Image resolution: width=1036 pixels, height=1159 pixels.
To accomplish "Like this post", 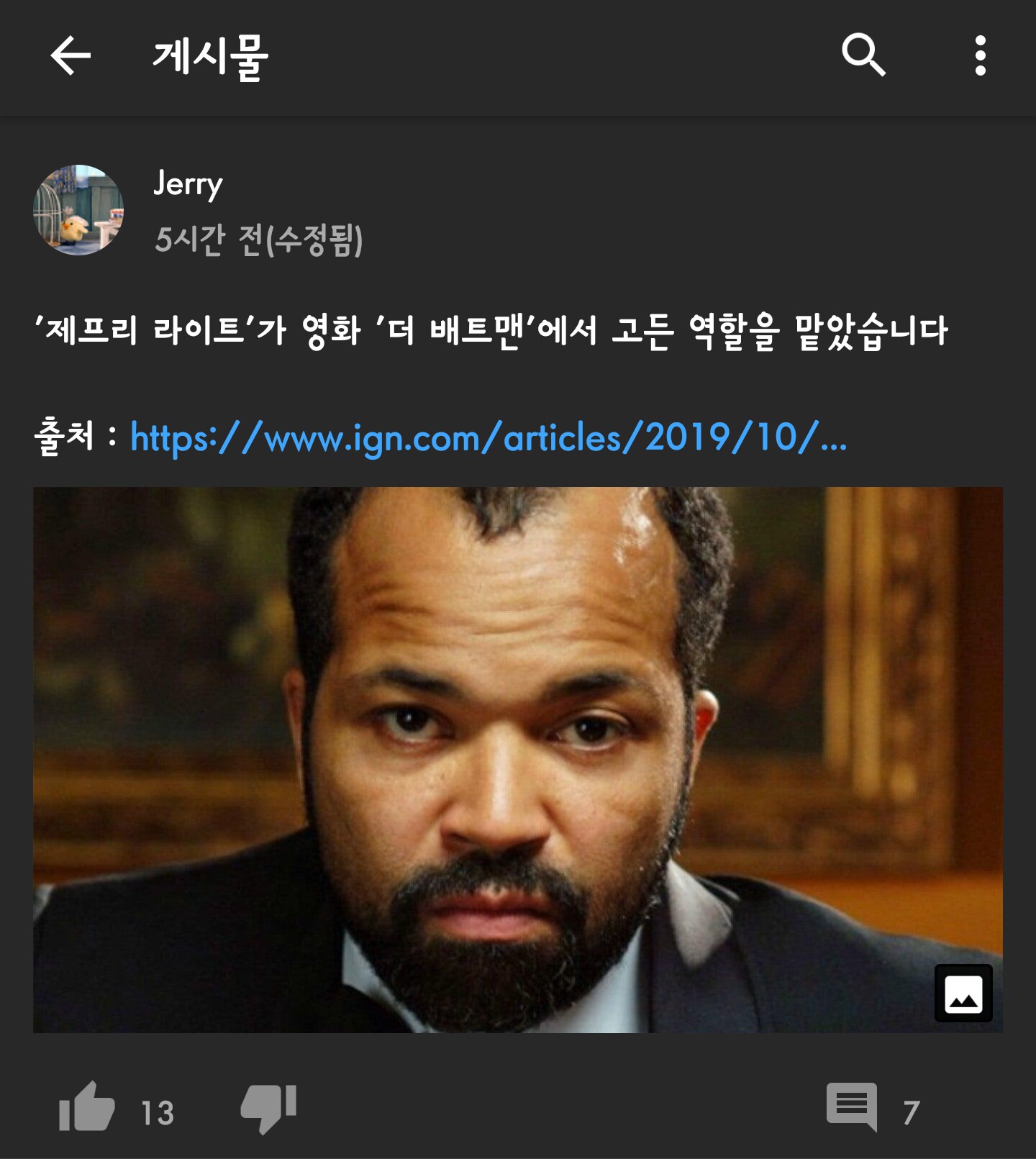I will 87,1107.
